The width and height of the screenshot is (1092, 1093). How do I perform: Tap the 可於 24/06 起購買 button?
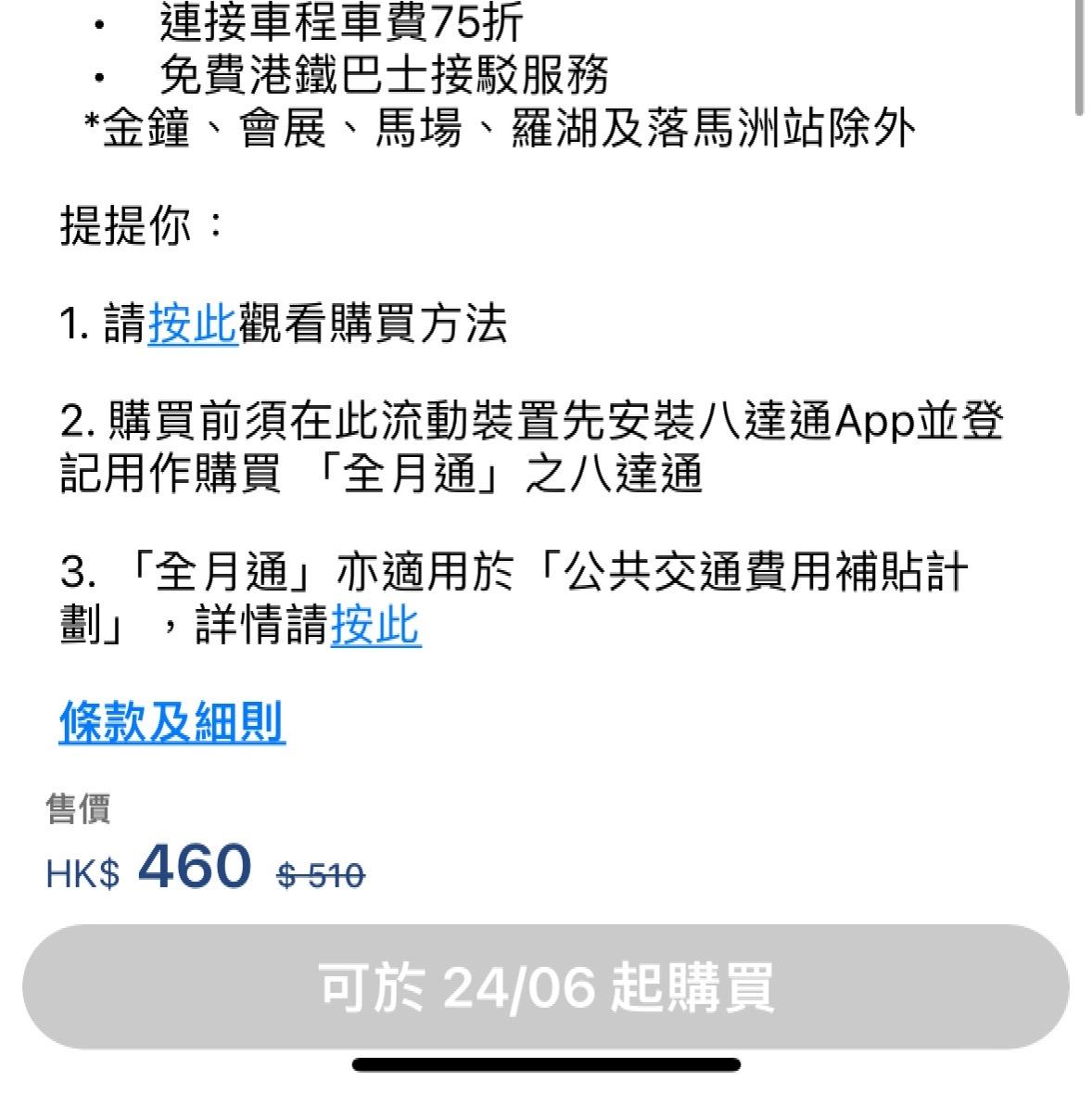click(x=545, y=988)
